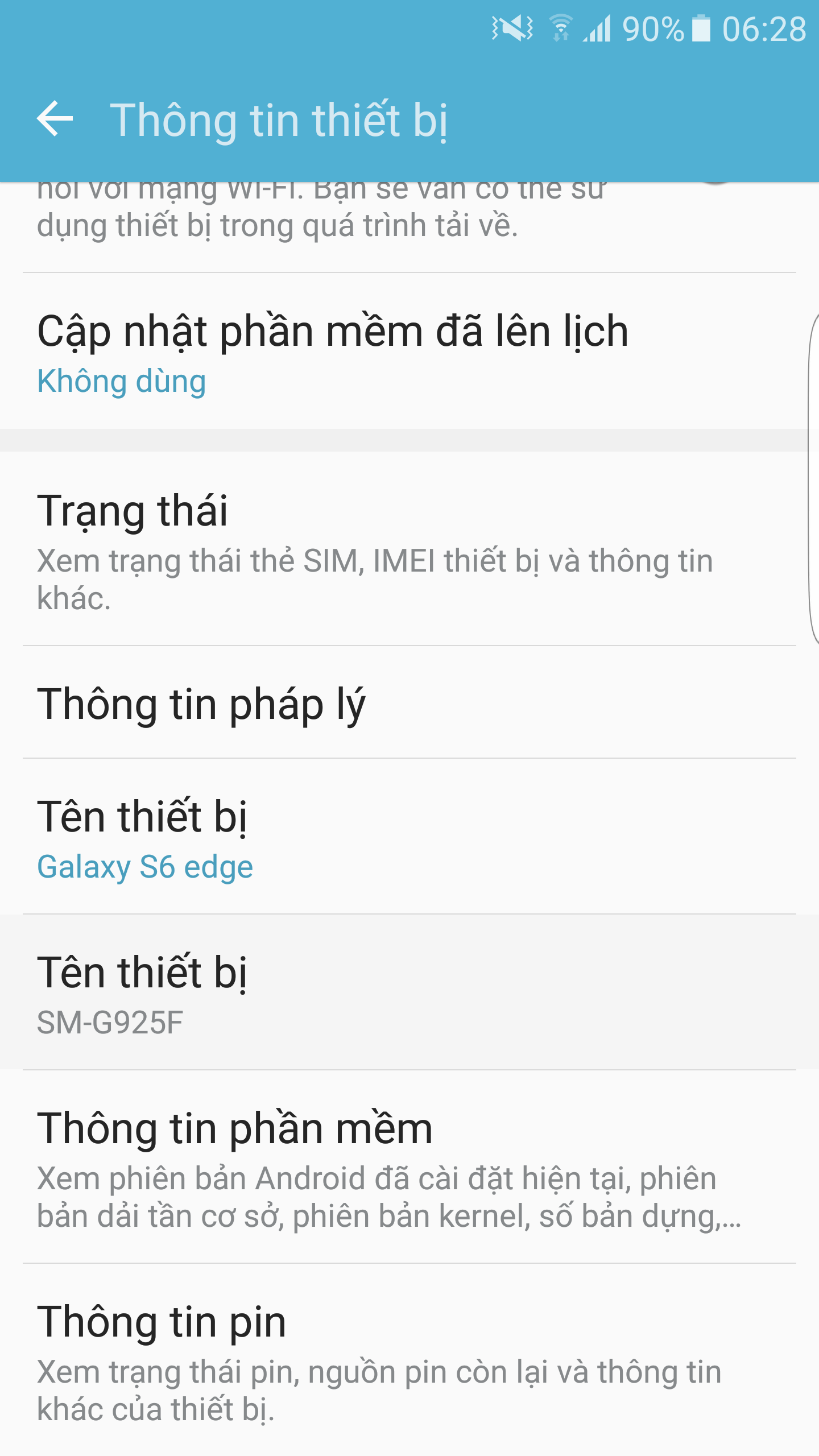Open Thông tin pin
The height and width of the screenshot is (1456, 819).
[409, 1360]
